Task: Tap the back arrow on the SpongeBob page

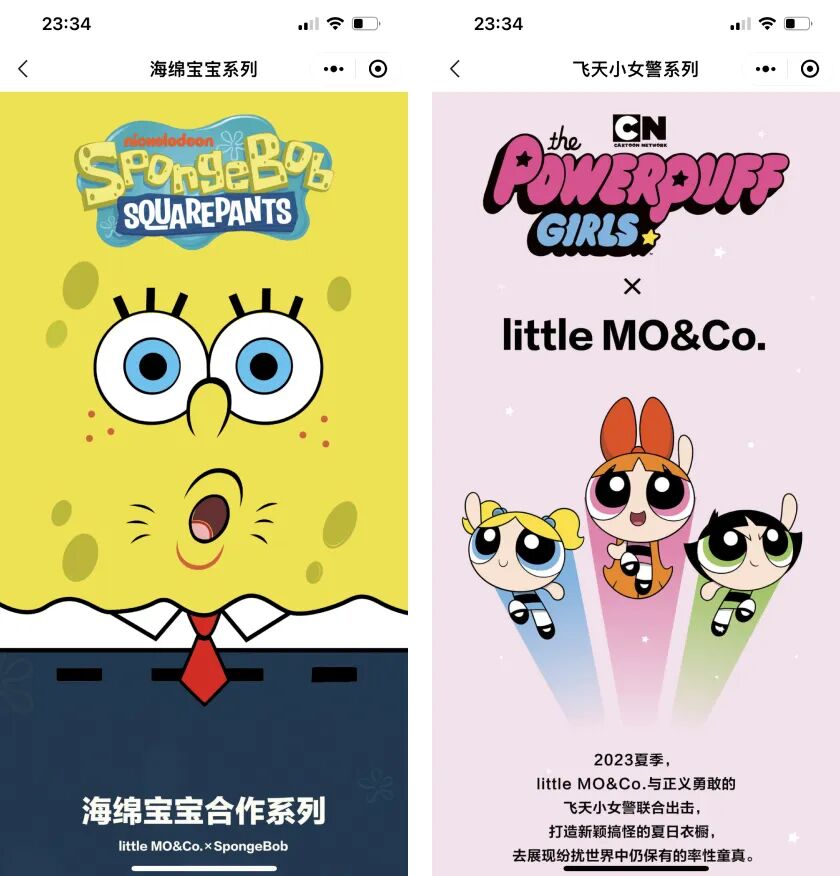Action: [22, 69]
